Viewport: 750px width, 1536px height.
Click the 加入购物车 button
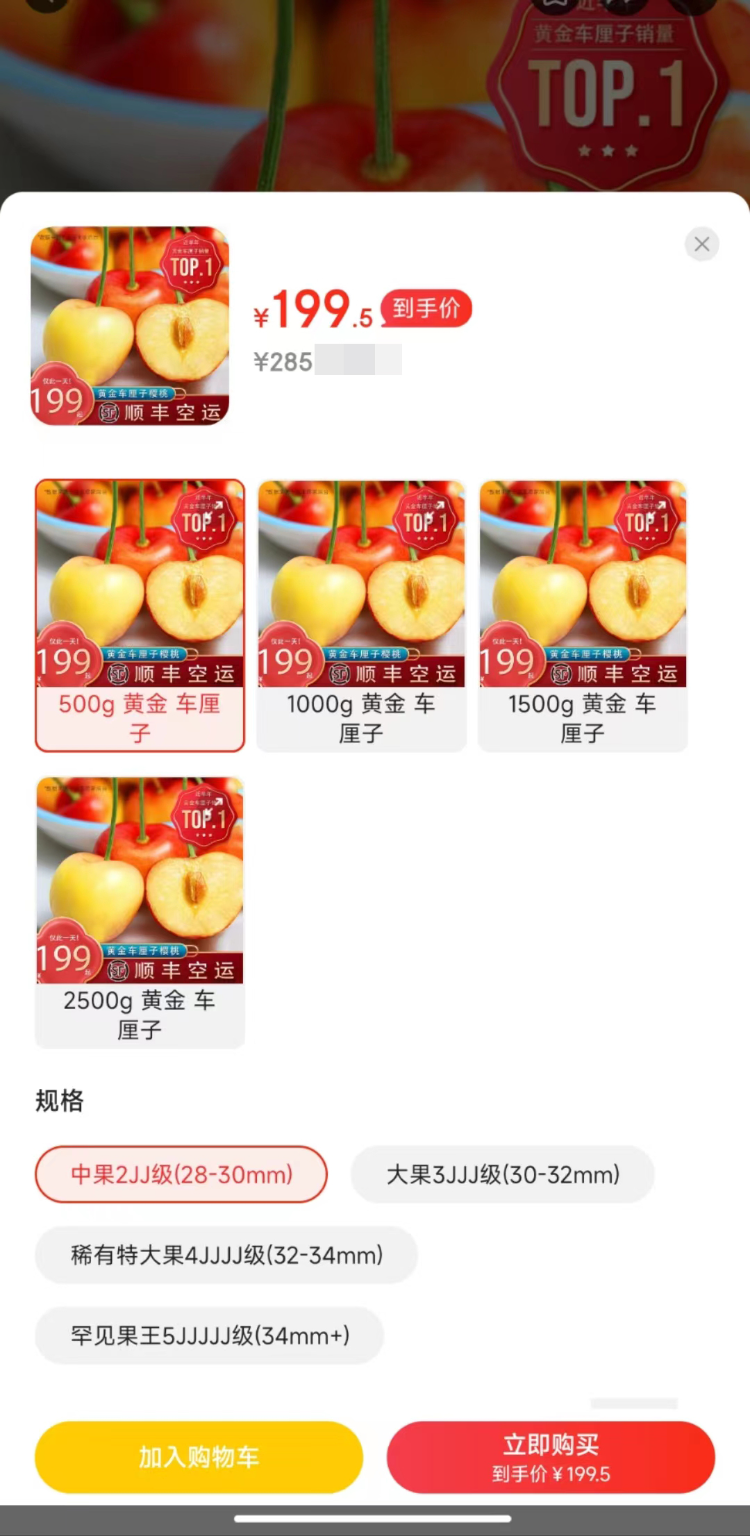[x=199, y=1457]
